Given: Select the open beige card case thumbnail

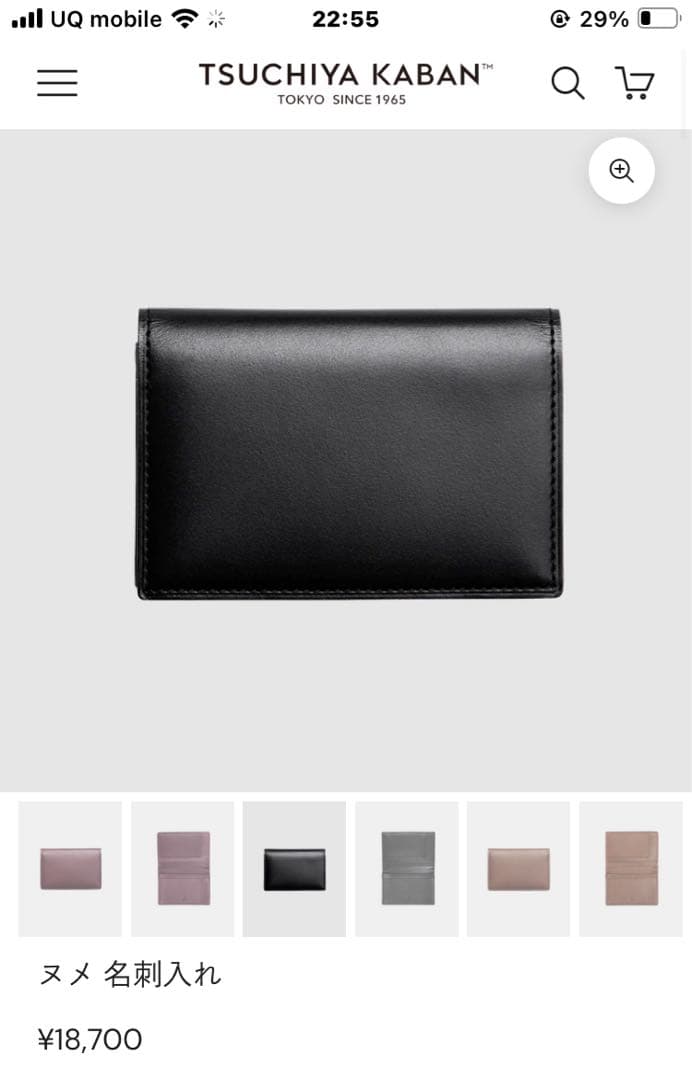Looking at the screenshot, I should [630, 868].
